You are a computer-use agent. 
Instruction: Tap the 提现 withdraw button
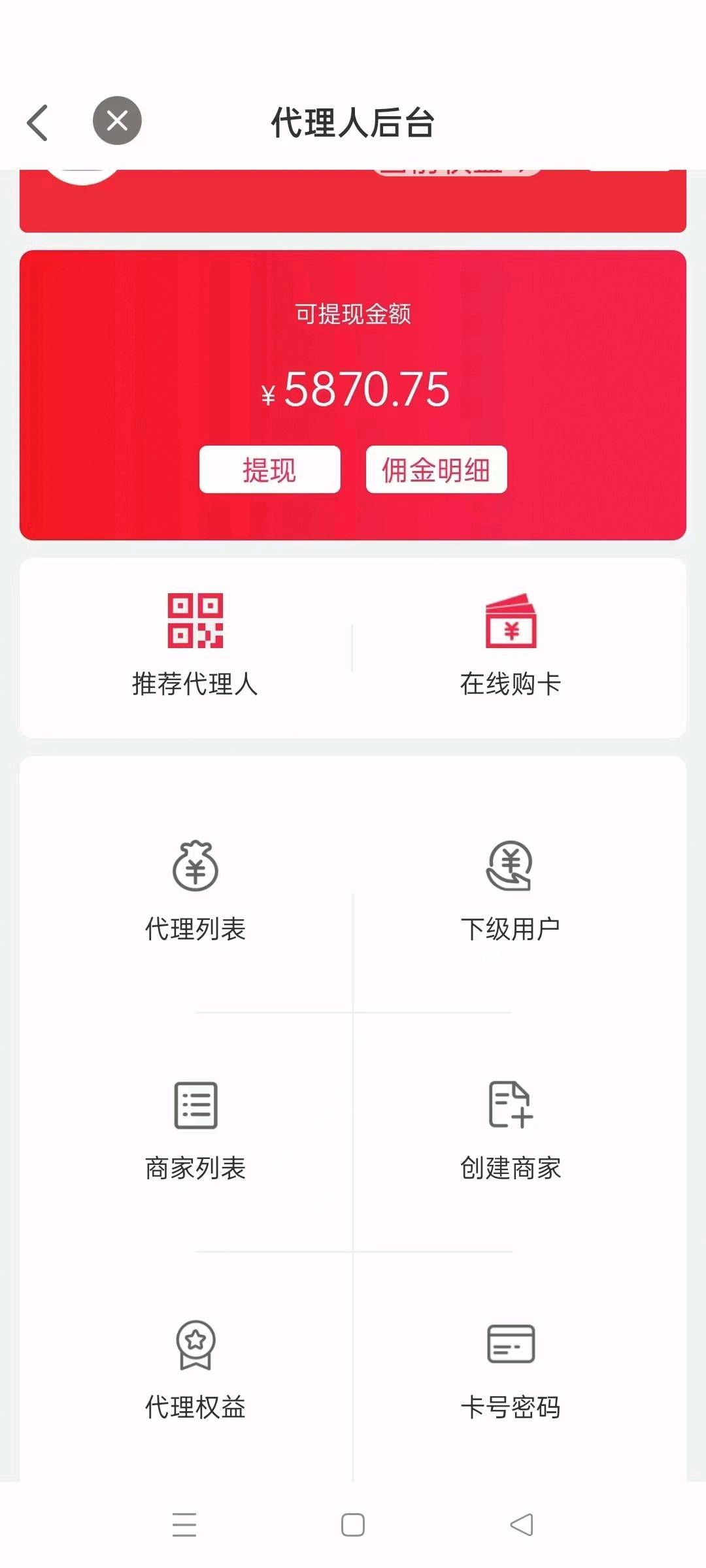point(269,469)
